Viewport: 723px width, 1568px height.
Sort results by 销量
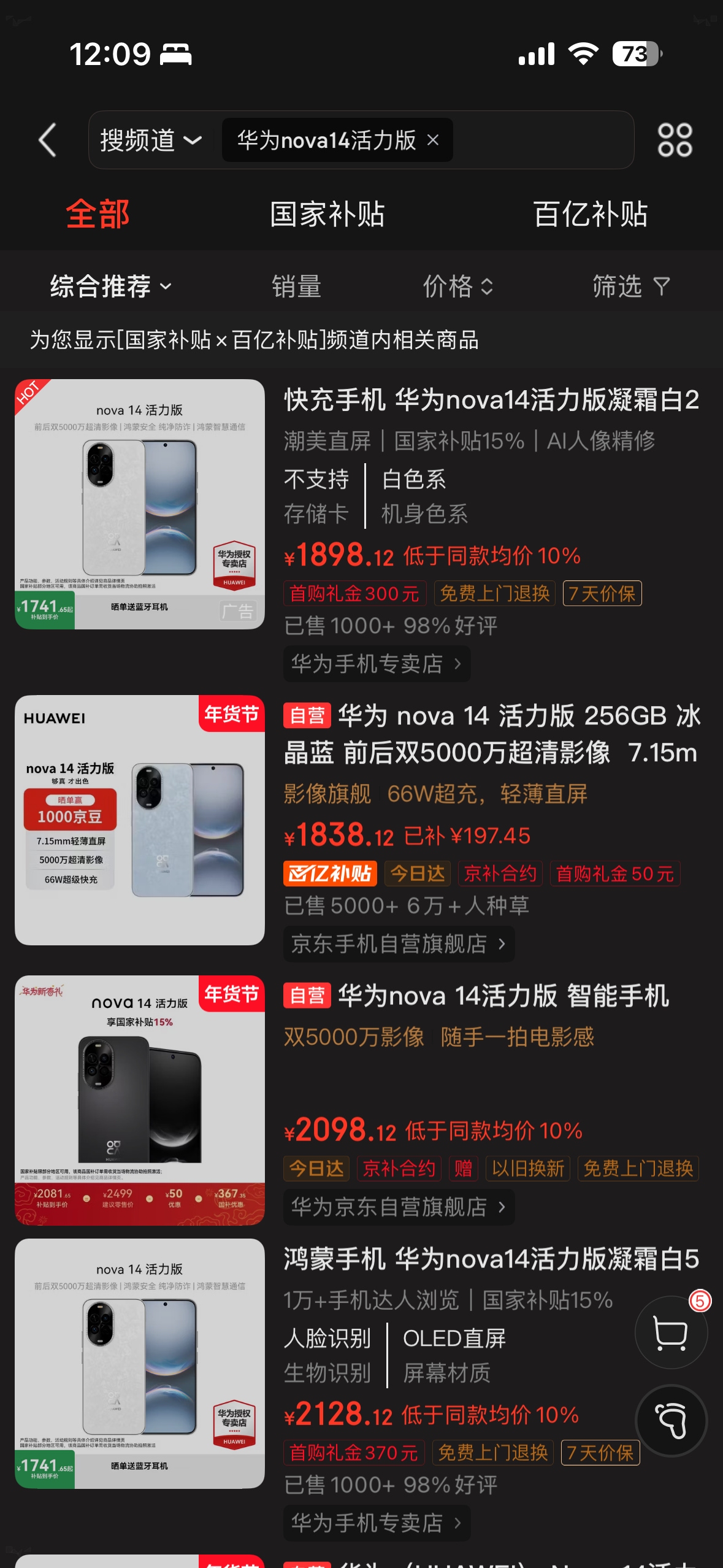pos(296,286)
